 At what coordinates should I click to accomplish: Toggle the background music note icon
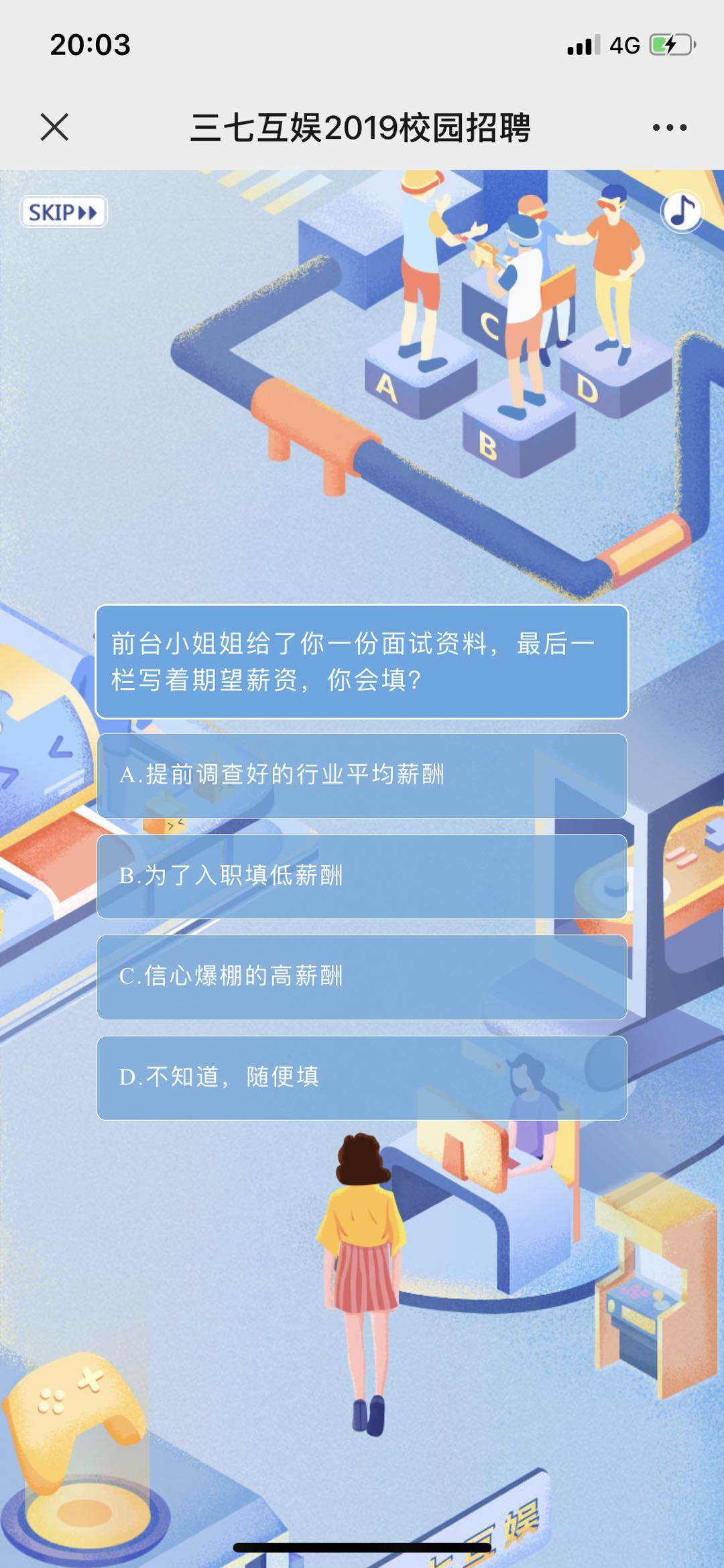[x=682, y=212]
